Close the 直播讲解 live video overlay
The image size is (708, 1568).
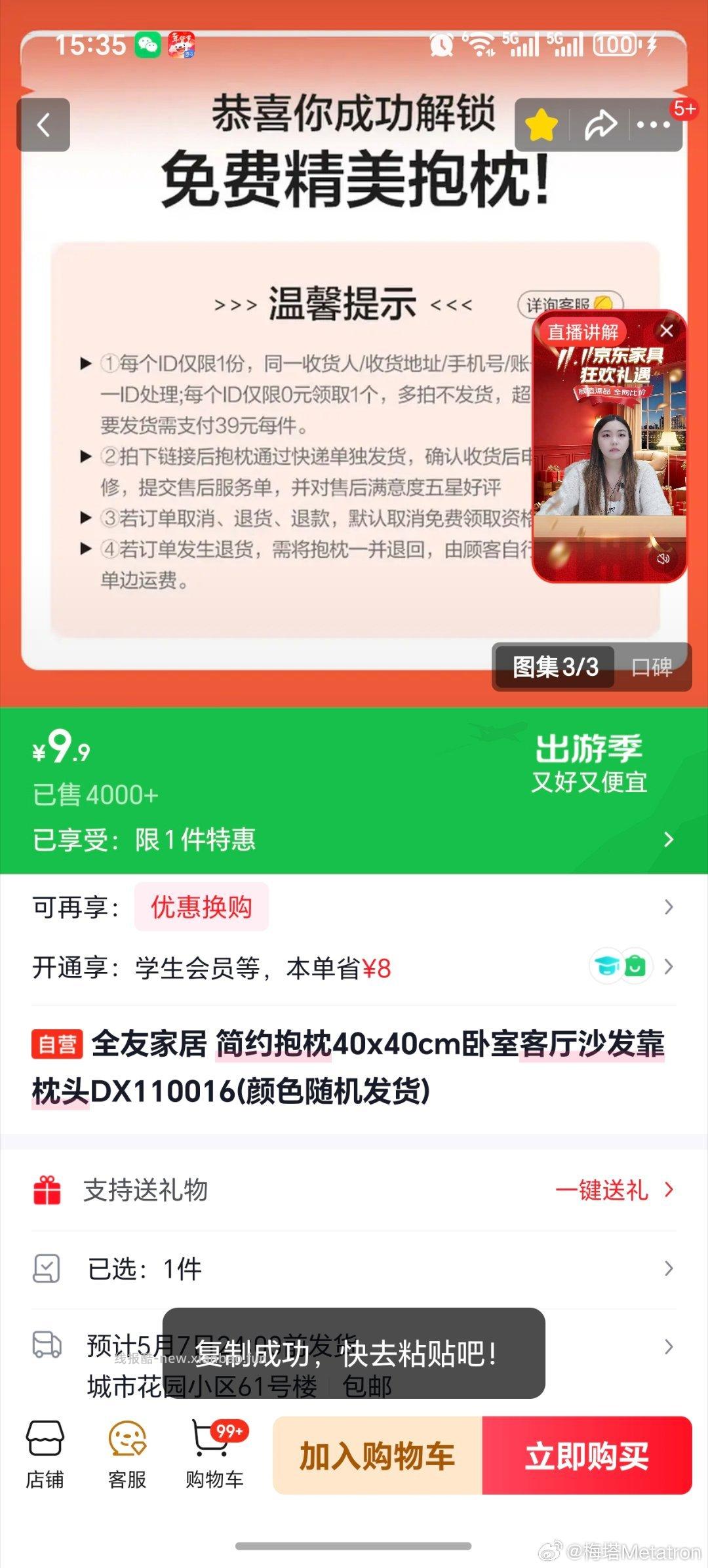tap(667, 331)
